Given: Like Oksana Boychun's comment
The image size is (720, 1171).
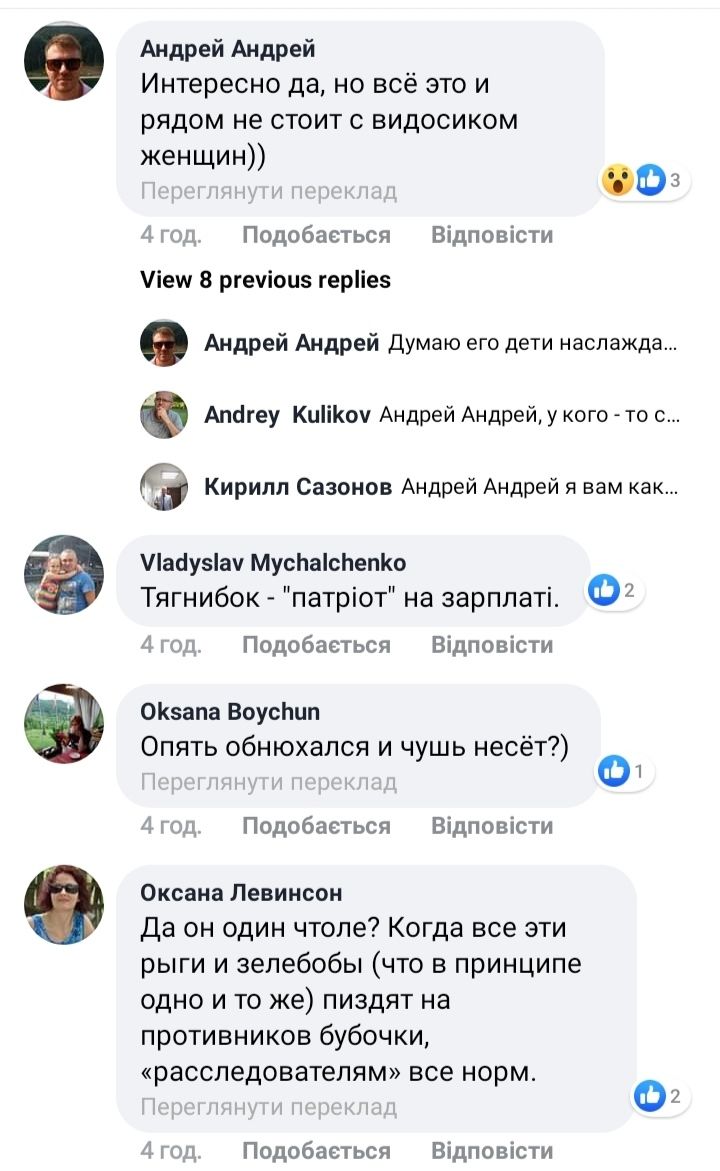Looking at the screenshot, I should (316, 826).
